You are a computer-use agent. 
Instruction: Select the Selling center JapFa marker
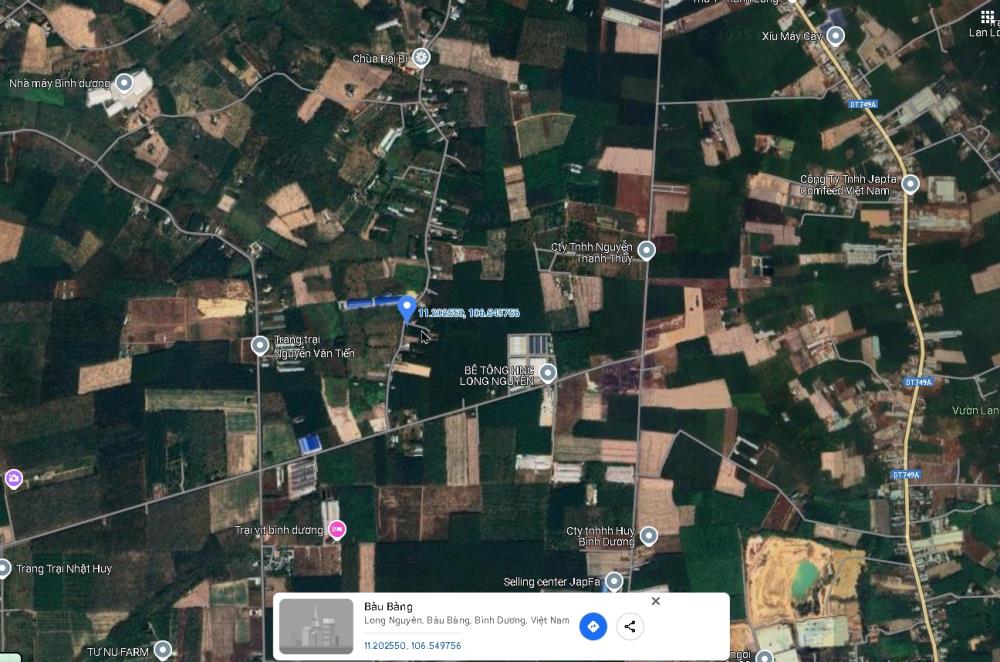coord(613,581)
